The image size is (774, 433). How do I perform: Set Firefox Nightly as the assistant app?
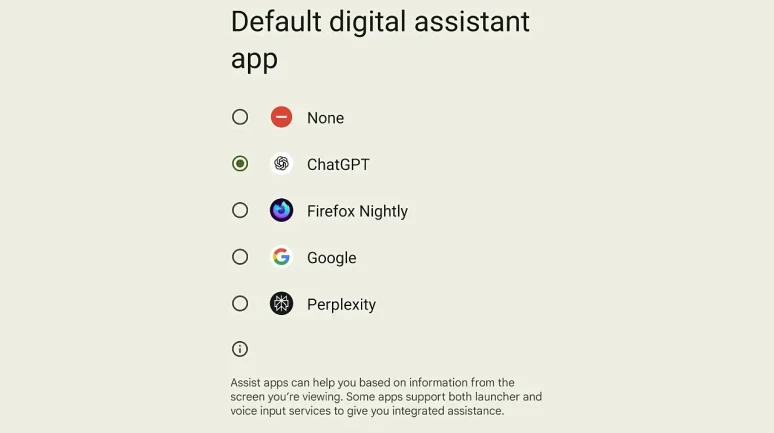pyautogui.click(x=240, y=210)
